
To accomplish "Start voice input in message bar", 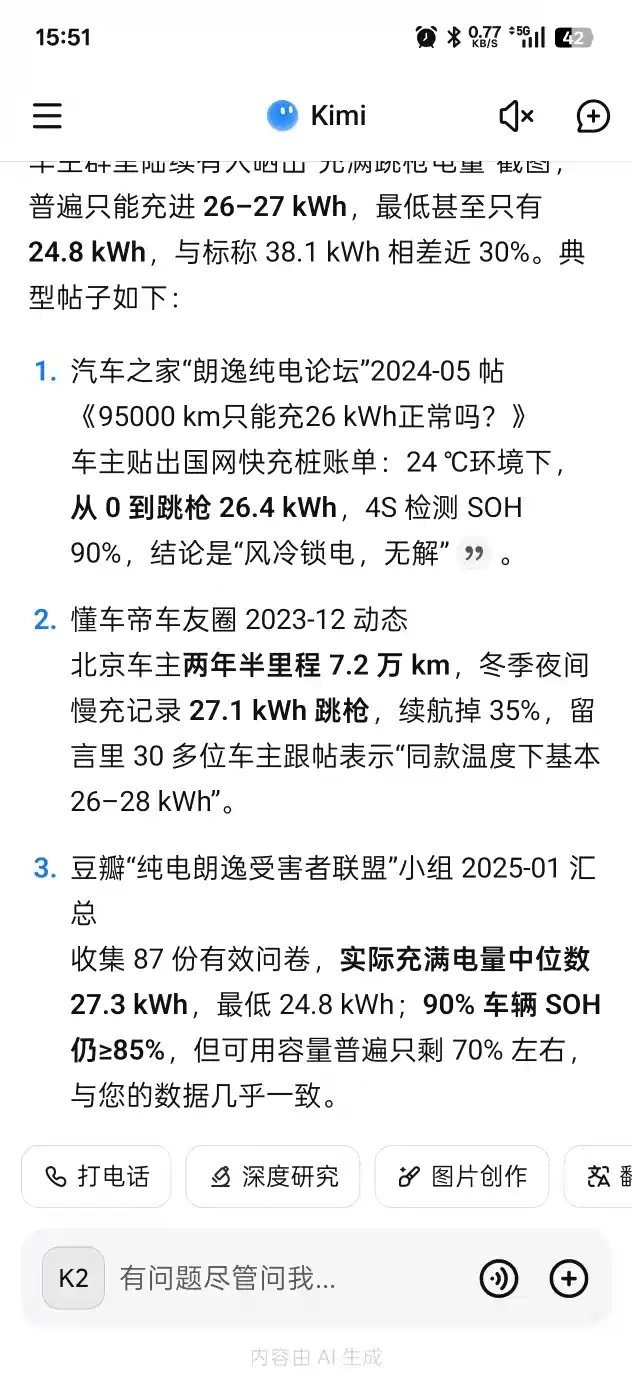I will [499, 1278].
